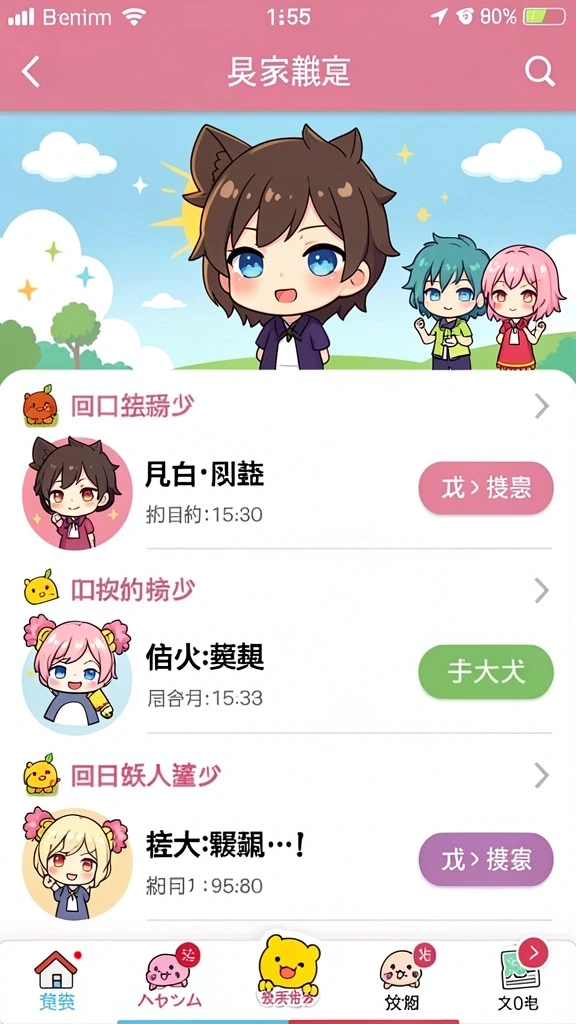The width and height of the screenshot is (576, 1024).
Task: Open the entry timed 15:30 with cat-eared avatar
Action: tap(287, 493)
